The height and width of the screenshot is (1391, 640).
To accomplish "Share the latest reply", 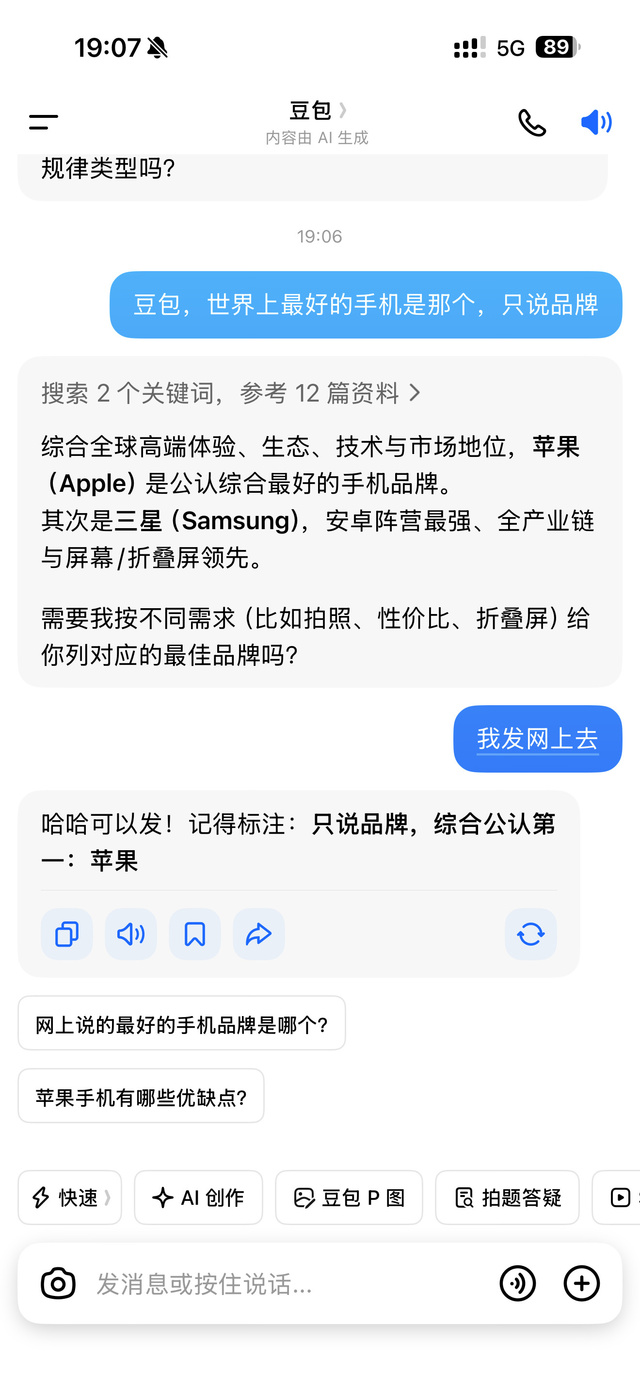I will click(x=259, y=934).
